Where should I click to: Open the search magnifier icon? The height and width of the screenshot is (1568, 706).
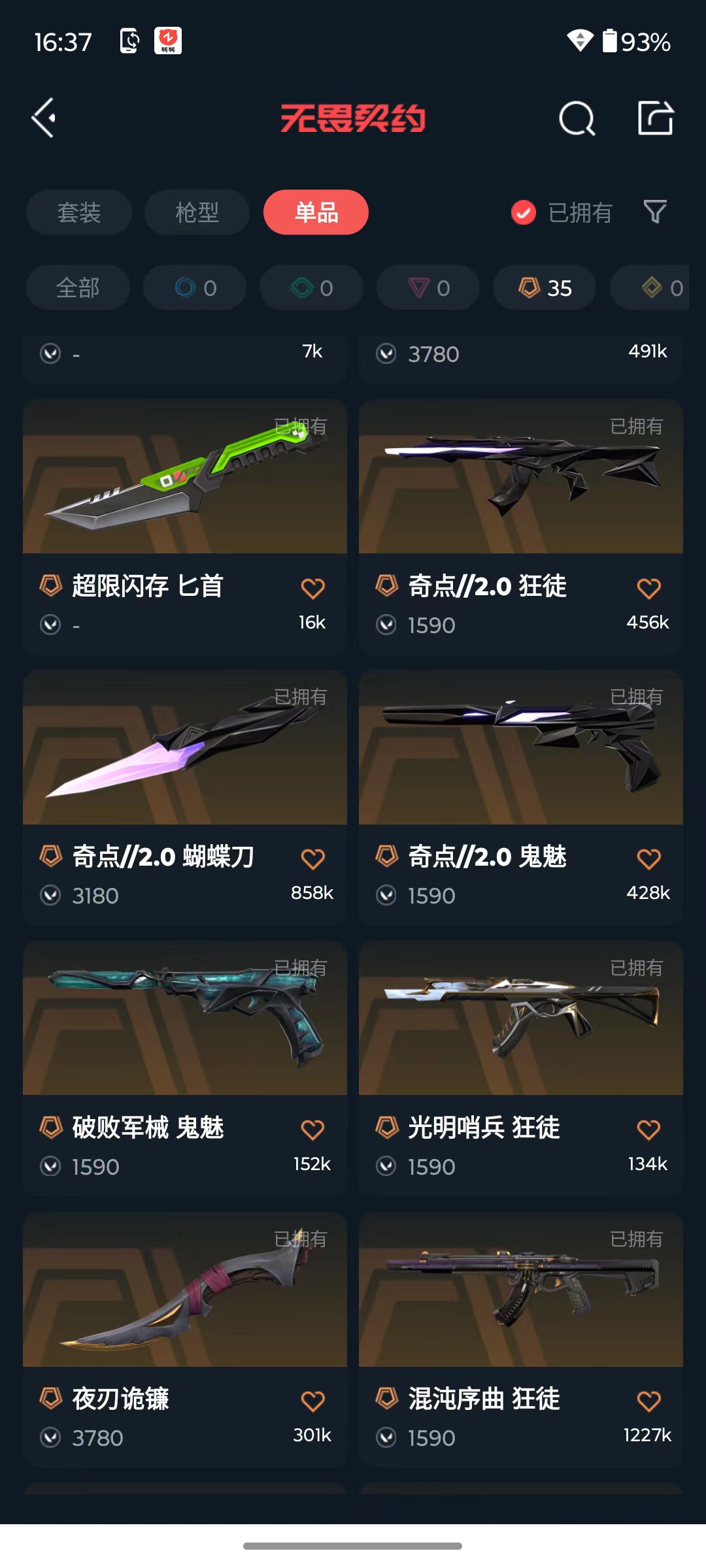[x=577, y=118]
